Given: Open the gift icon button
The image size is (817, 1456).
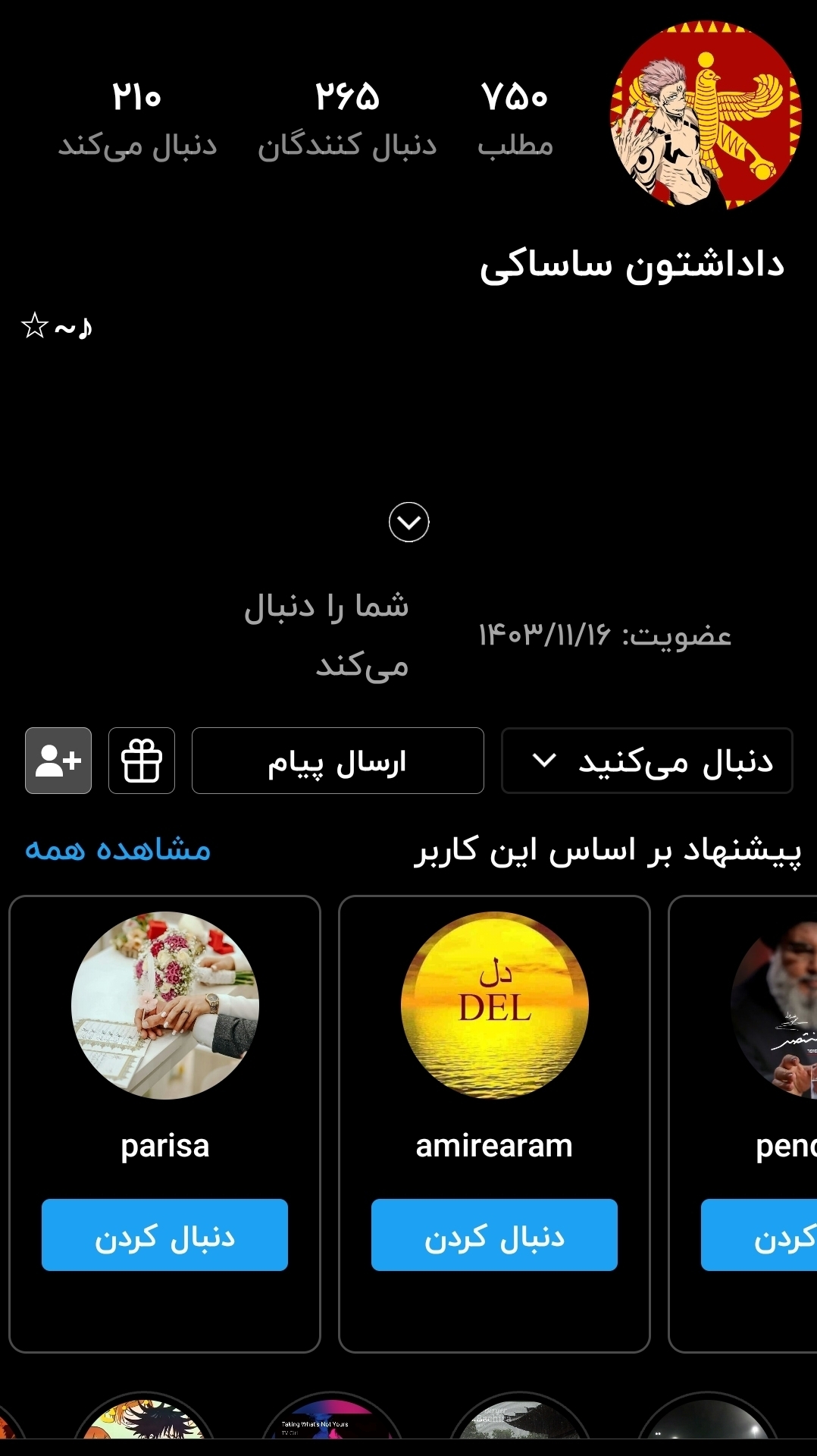Looking at the screenshot, I should tap(142, 761).
